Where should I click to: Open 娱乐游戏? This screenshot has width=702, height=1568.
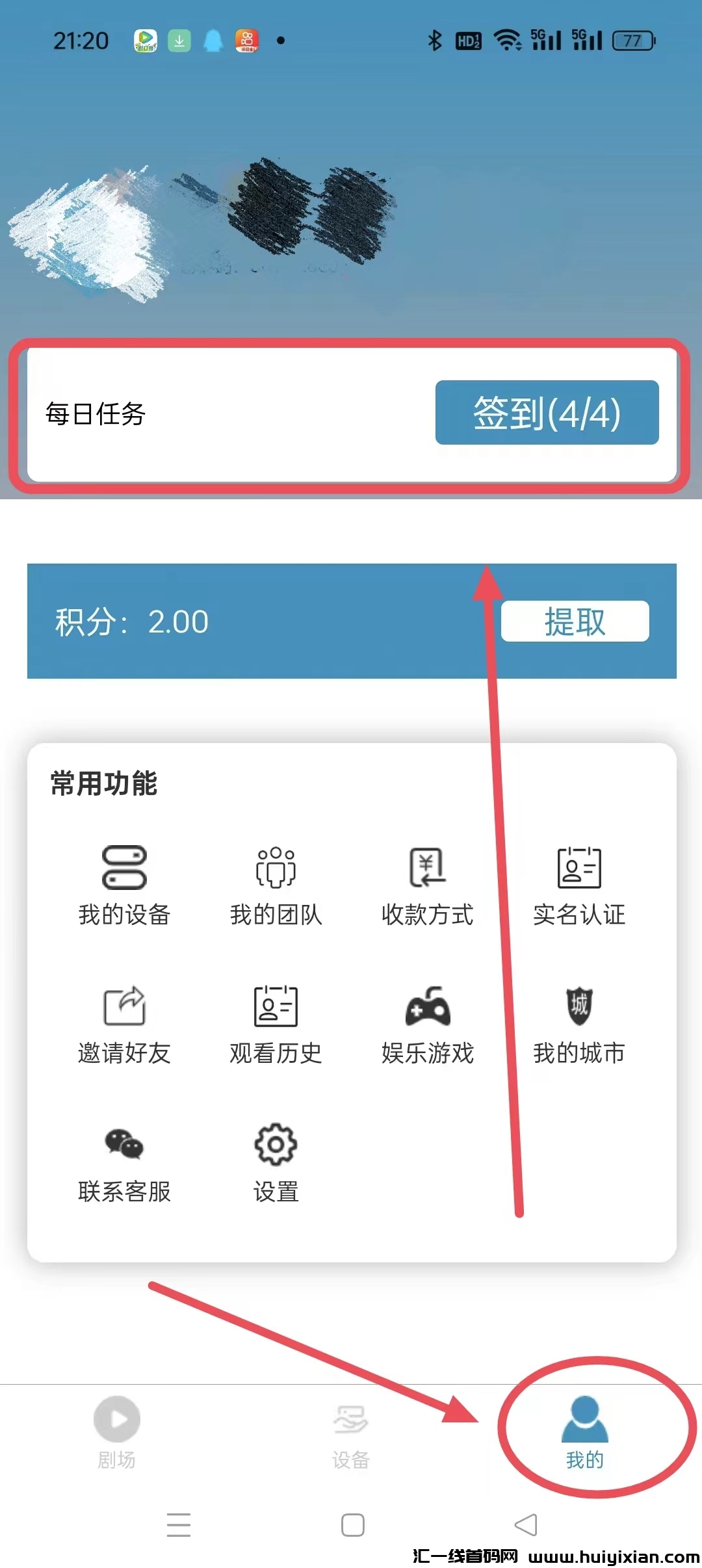427,1025
